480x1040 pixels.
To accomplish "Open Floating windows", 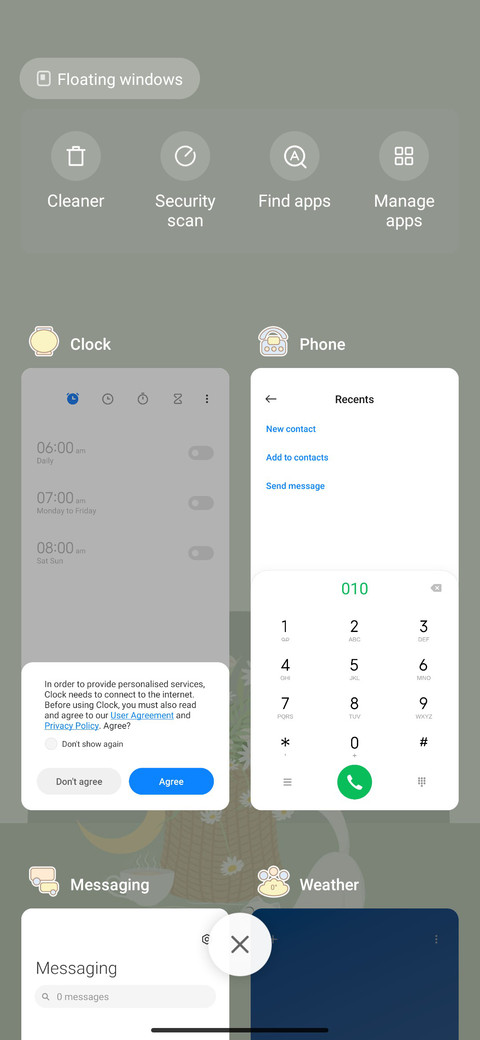I will [109, 79].
